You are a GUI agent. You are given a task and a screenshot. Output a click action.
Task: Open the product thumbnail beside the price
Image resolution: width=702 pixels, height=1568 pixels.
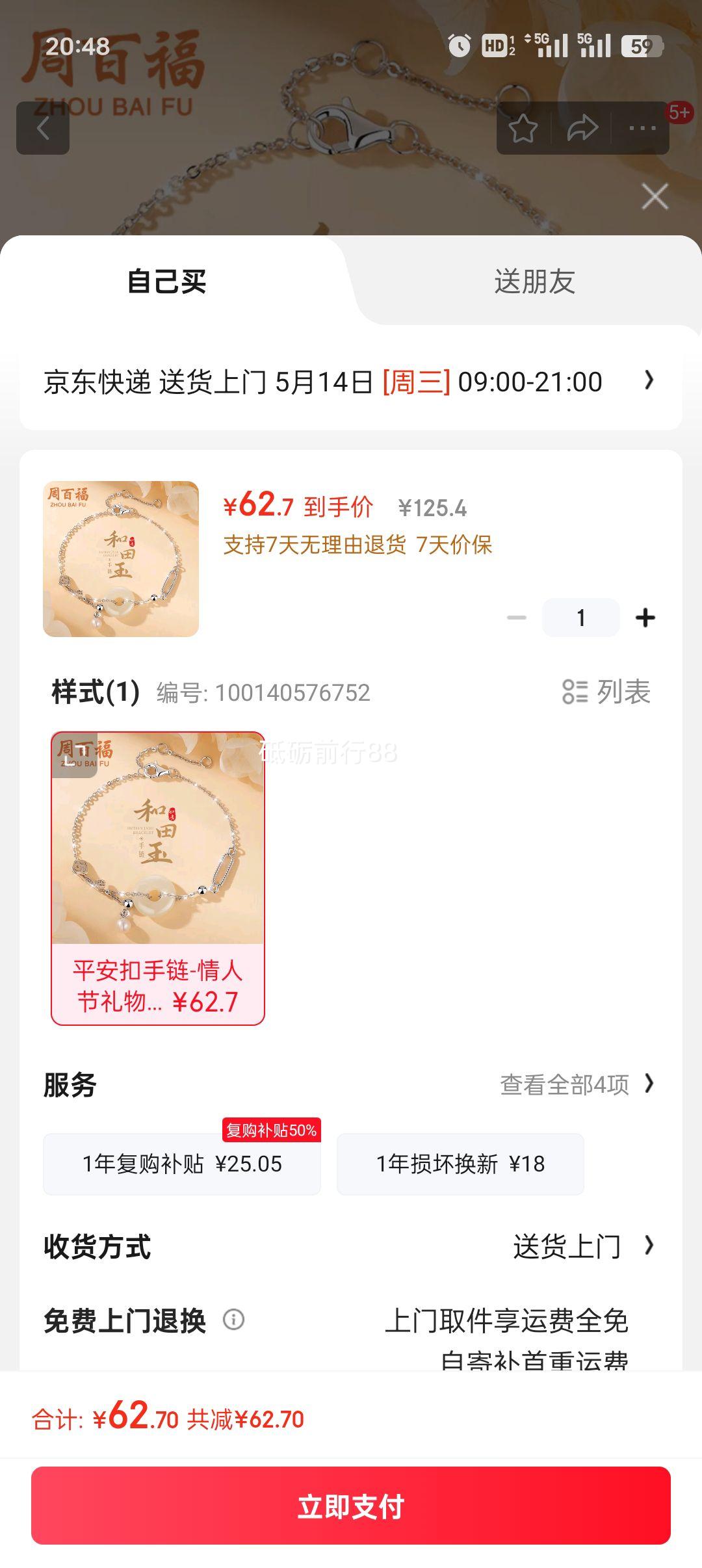click(x=121, y=558)
